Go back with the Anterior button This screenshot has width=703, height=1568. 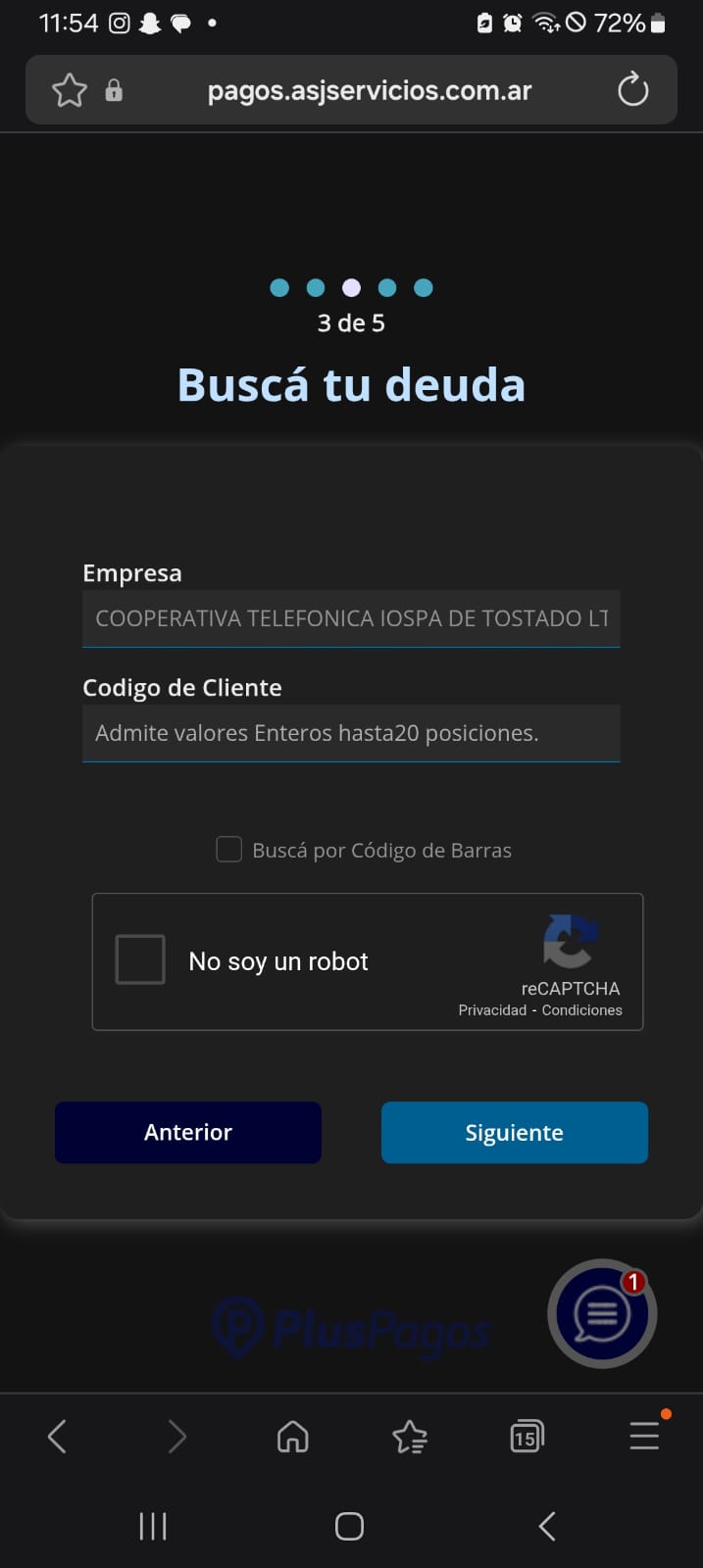click(188, 1133)
